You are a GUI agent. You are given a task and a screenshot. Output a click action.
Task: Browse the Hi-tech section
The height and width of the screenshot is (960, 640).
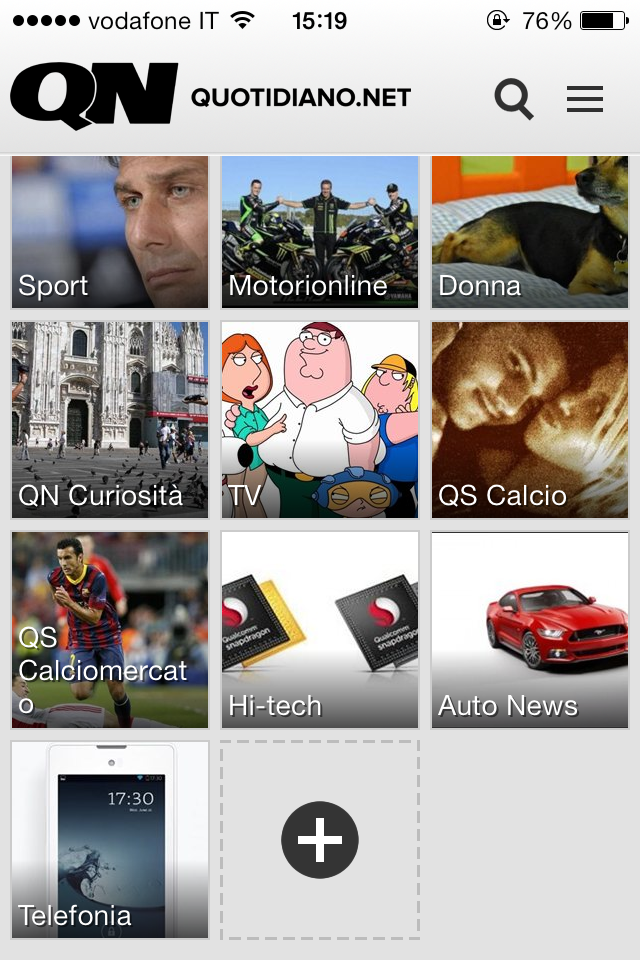(x=320, y=629)
